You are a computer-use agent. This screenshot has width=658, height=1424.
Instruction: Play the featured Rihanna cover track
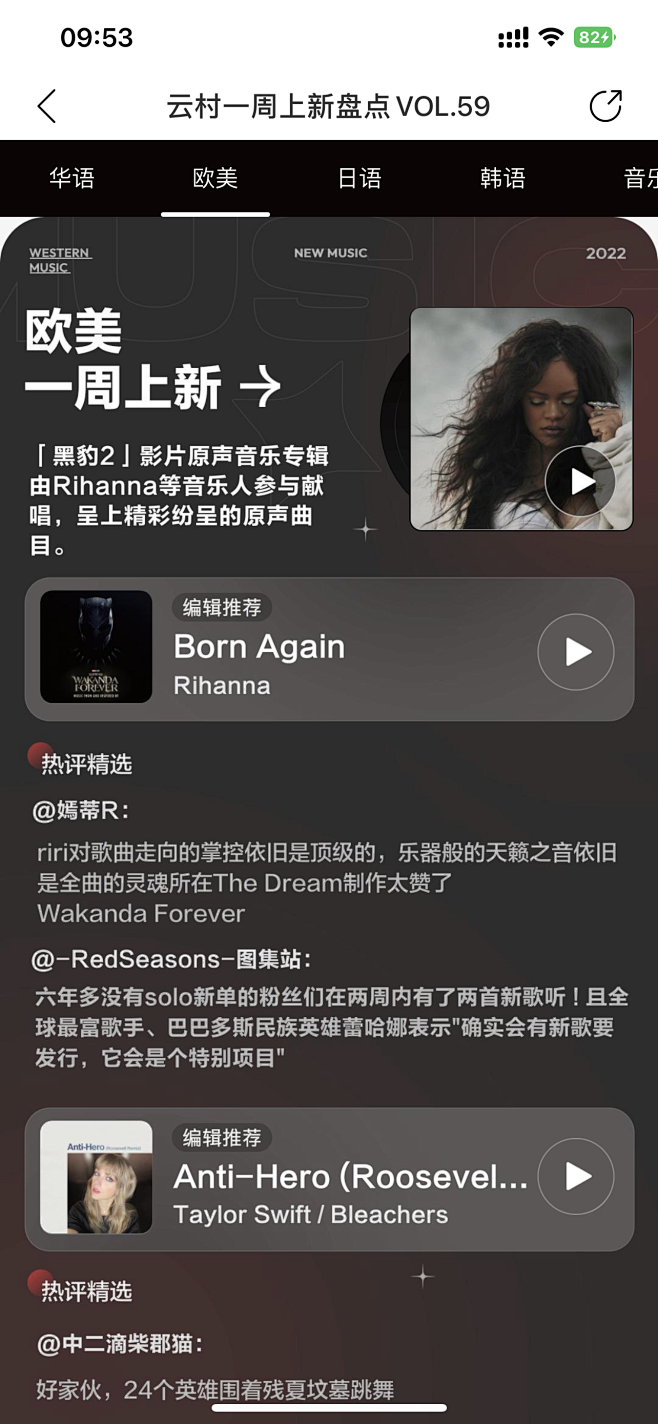coord(580,481)
